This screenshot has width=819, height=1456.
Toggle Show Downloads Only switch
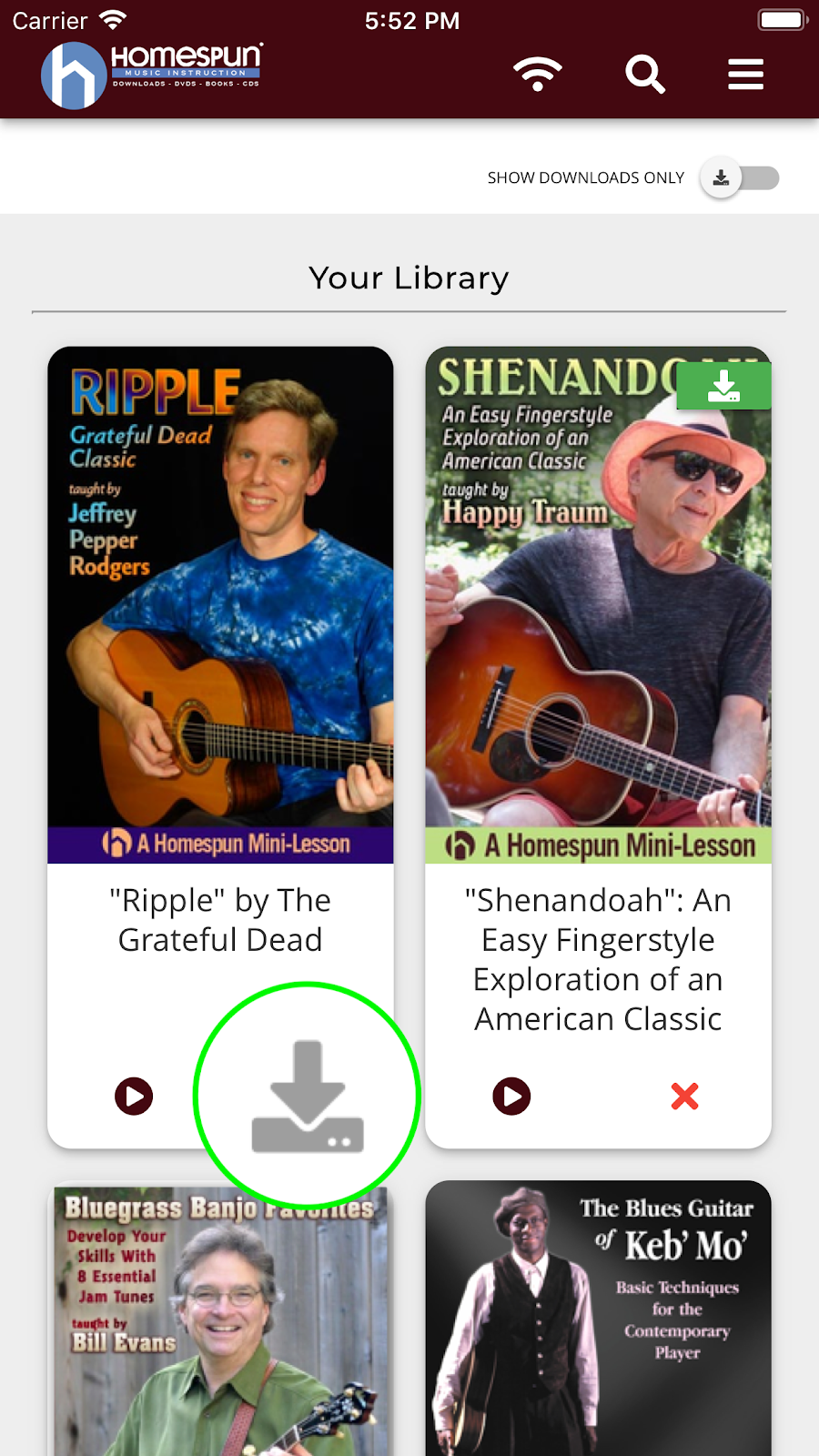[x=740, y=178]
